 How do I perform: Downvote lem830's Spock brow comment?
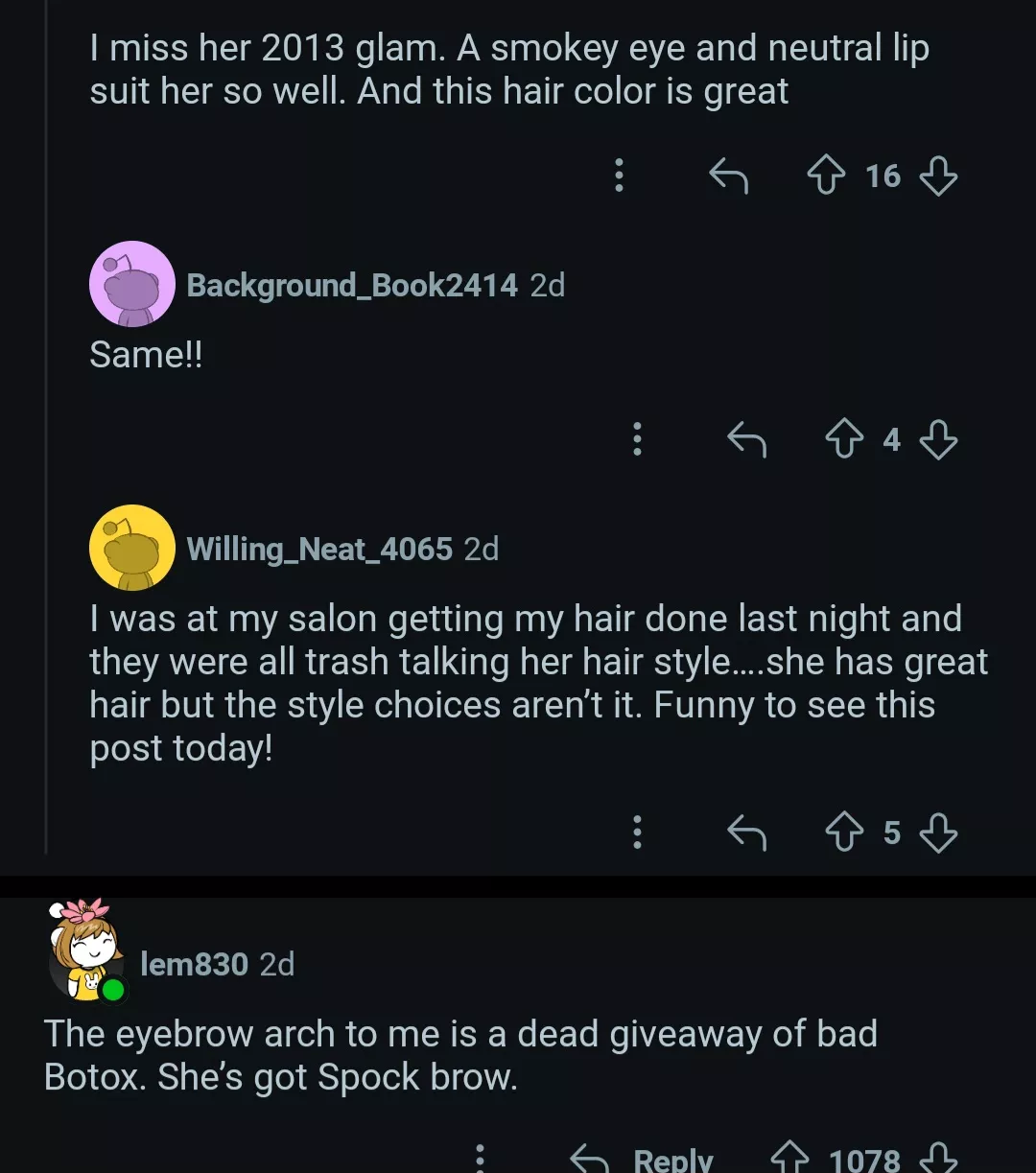click(937, 1159)
